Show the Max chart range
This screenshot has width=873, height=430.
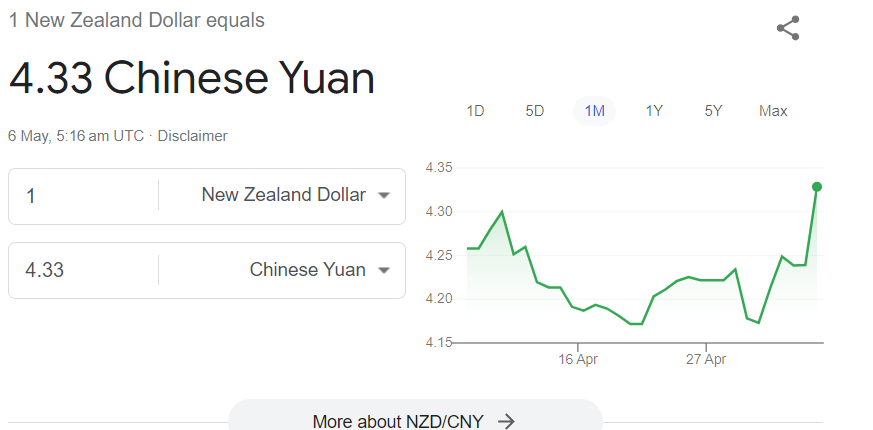[773, 111]
